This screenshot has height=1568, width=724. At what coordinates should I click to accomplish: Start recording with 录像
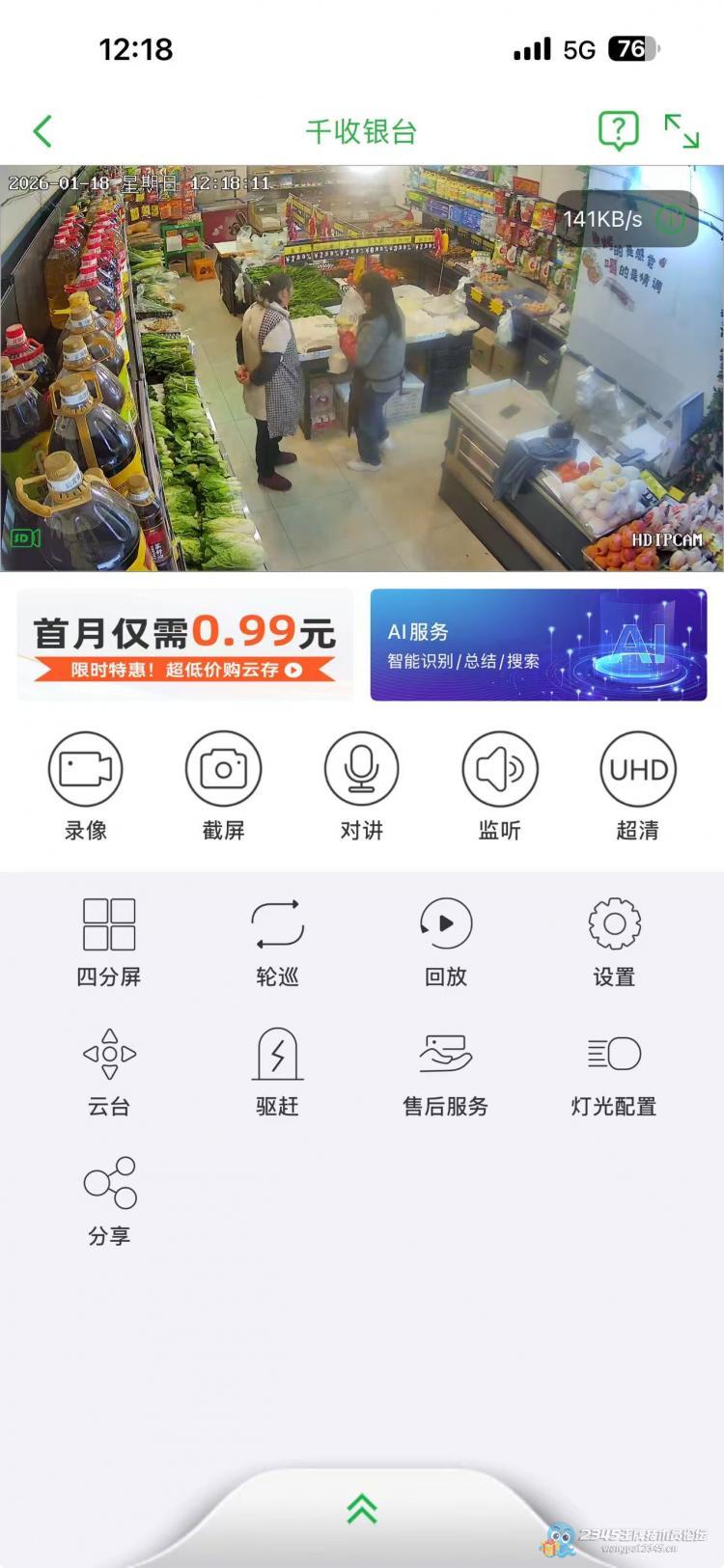coord(86,769)
